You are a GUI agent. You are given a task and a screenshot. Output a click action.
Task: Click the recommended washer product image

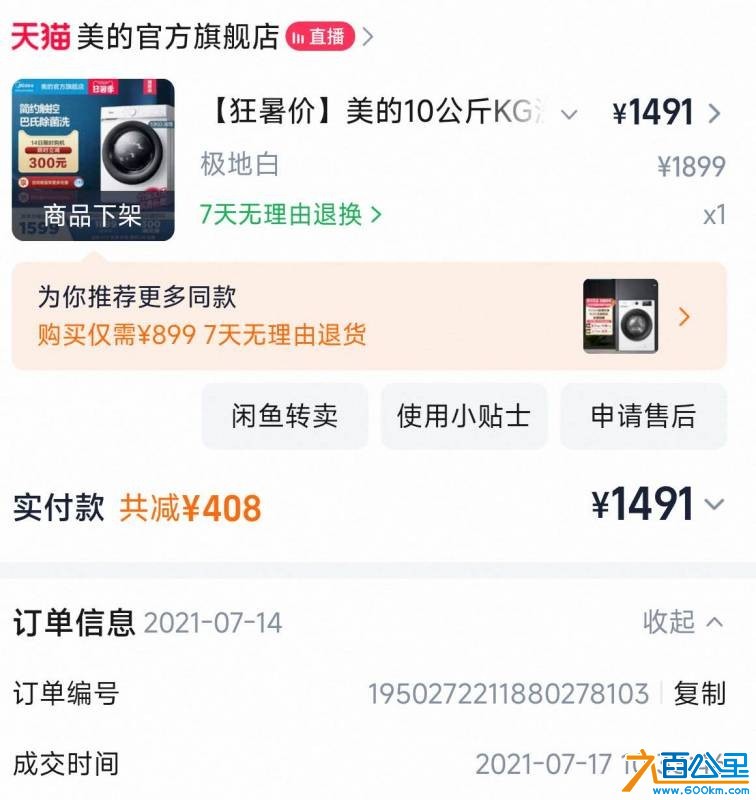click(622, 317)
